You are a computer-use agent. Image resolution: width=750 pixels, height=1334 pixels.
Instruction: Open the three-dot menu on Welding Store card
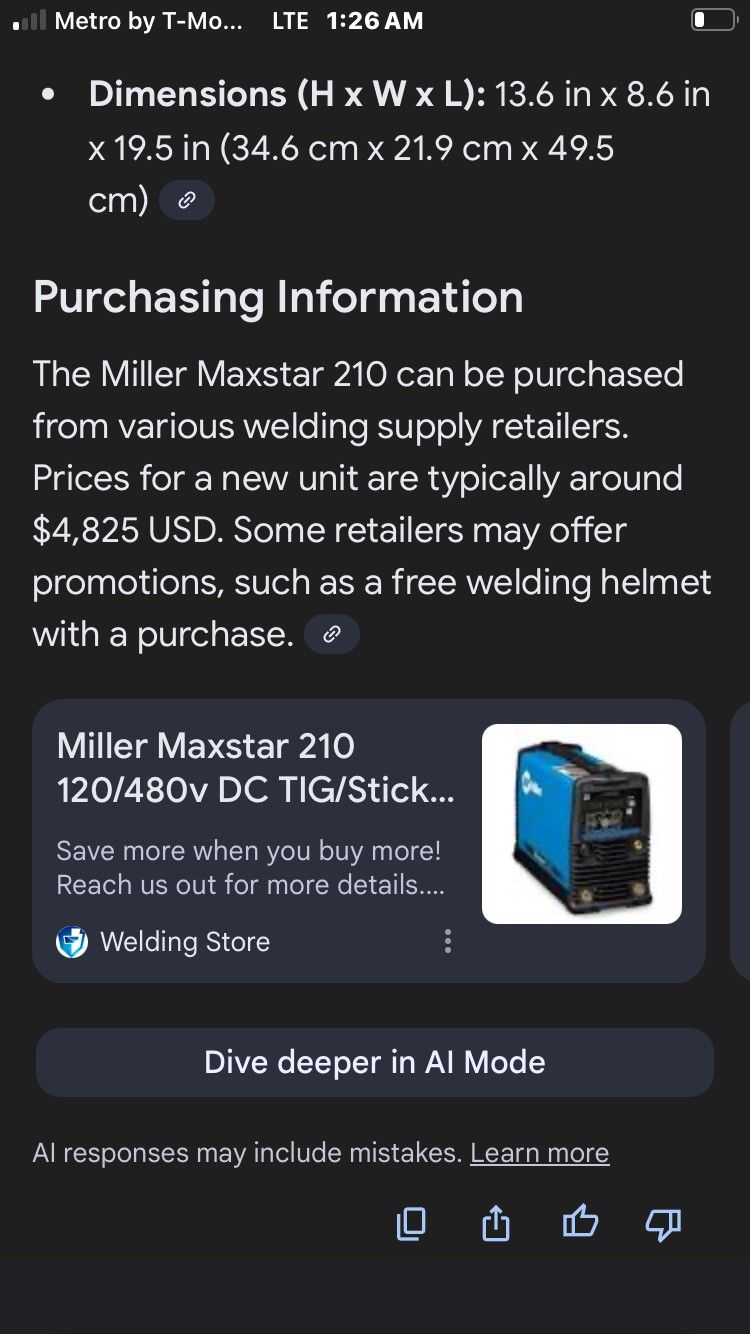coord(448,941)
